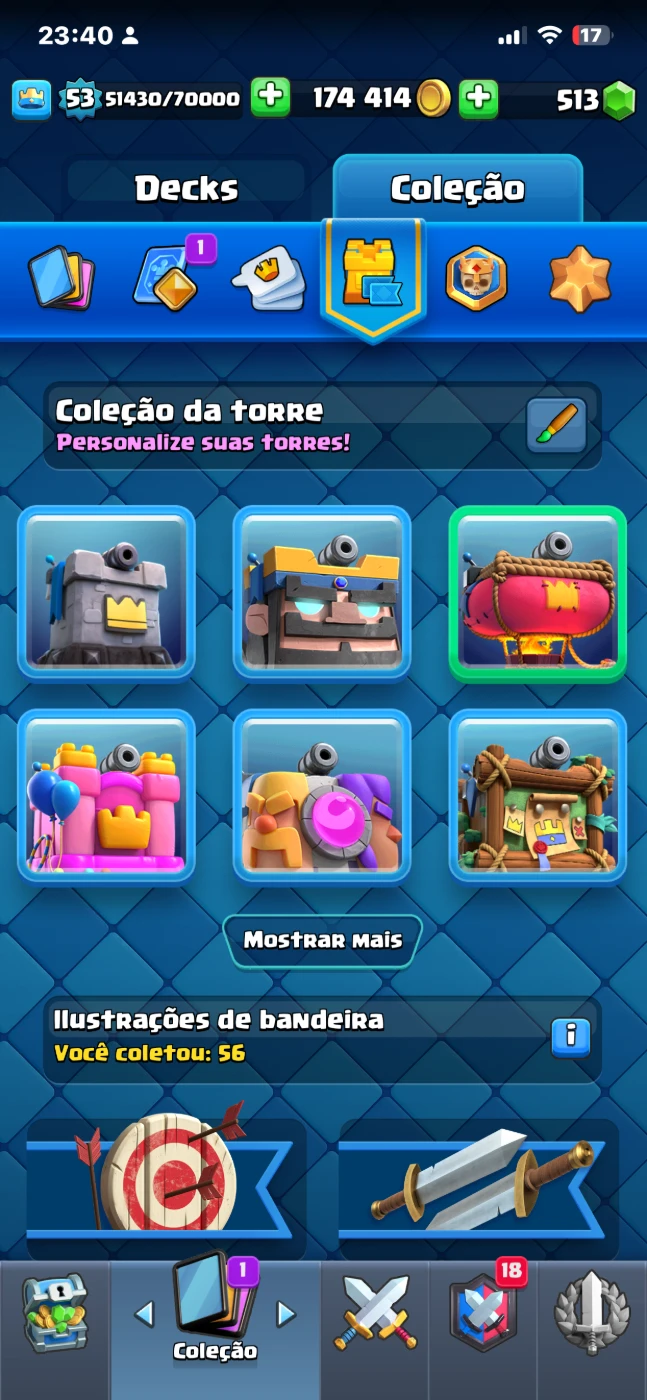Choose the crossed swords banner
Screen dimensions: 647x1400
click(x=478, y=1177)
